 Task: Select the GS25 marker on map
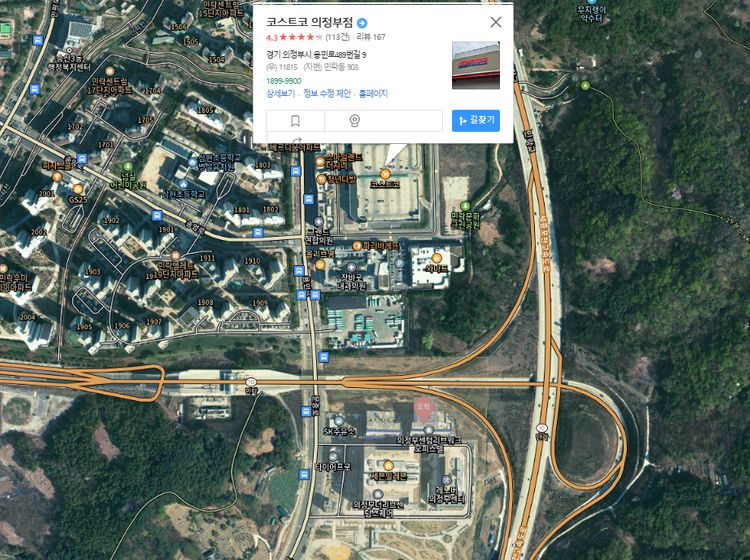click(77, 189)
